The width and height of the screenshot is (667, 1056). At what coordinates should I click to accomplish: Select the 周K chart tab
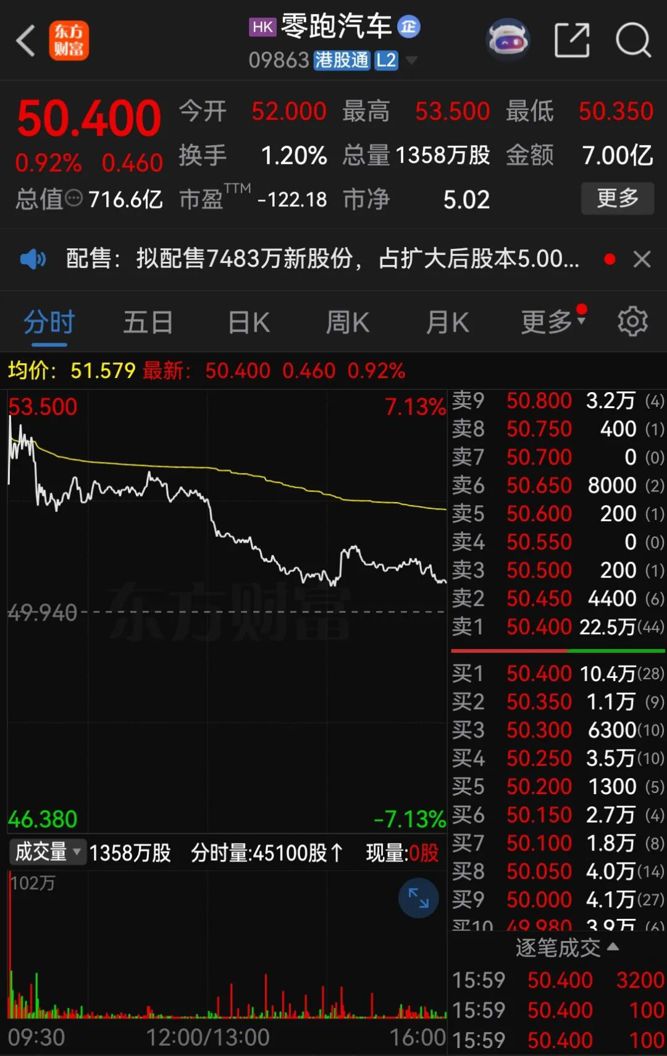pos(347,322)
